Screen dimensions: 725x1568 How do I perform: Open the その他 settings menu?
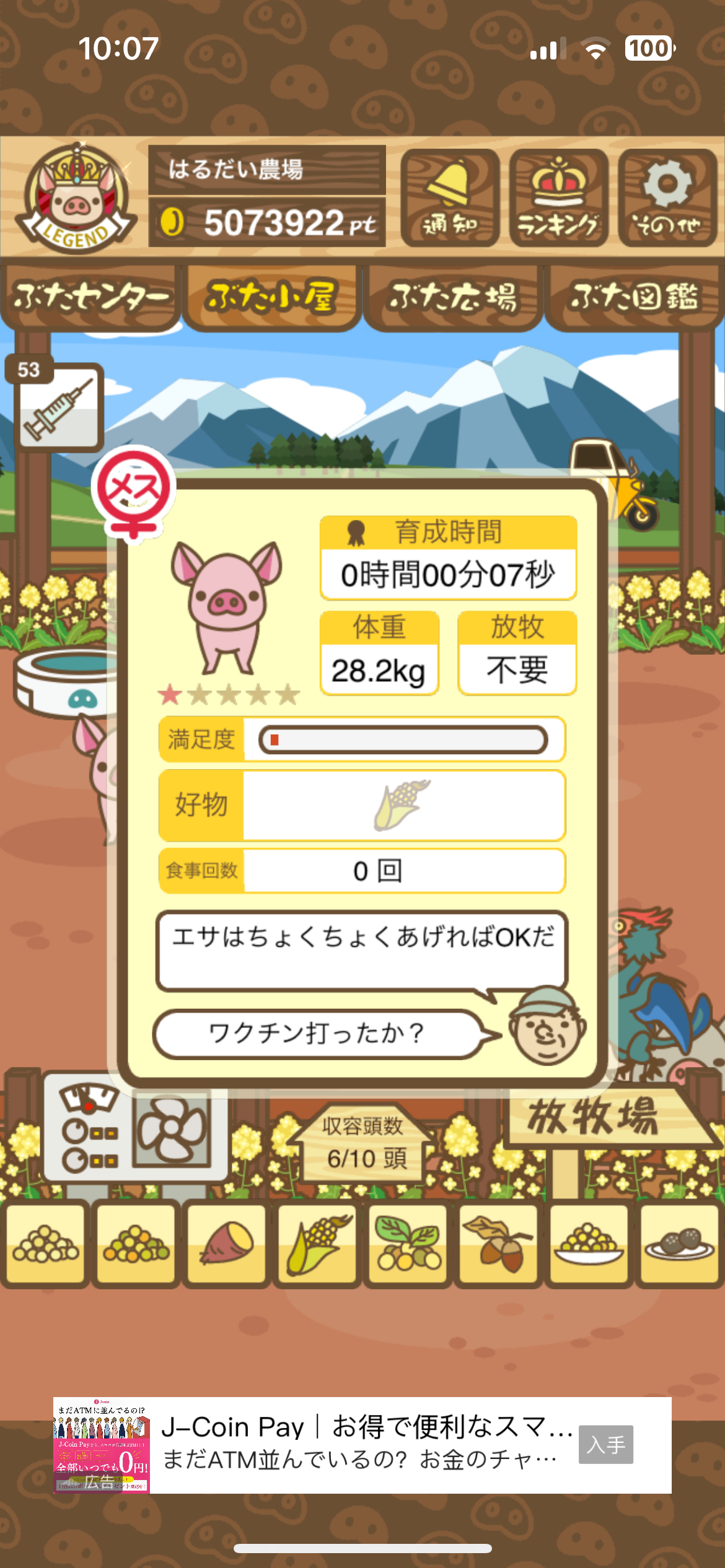[667, 198]
